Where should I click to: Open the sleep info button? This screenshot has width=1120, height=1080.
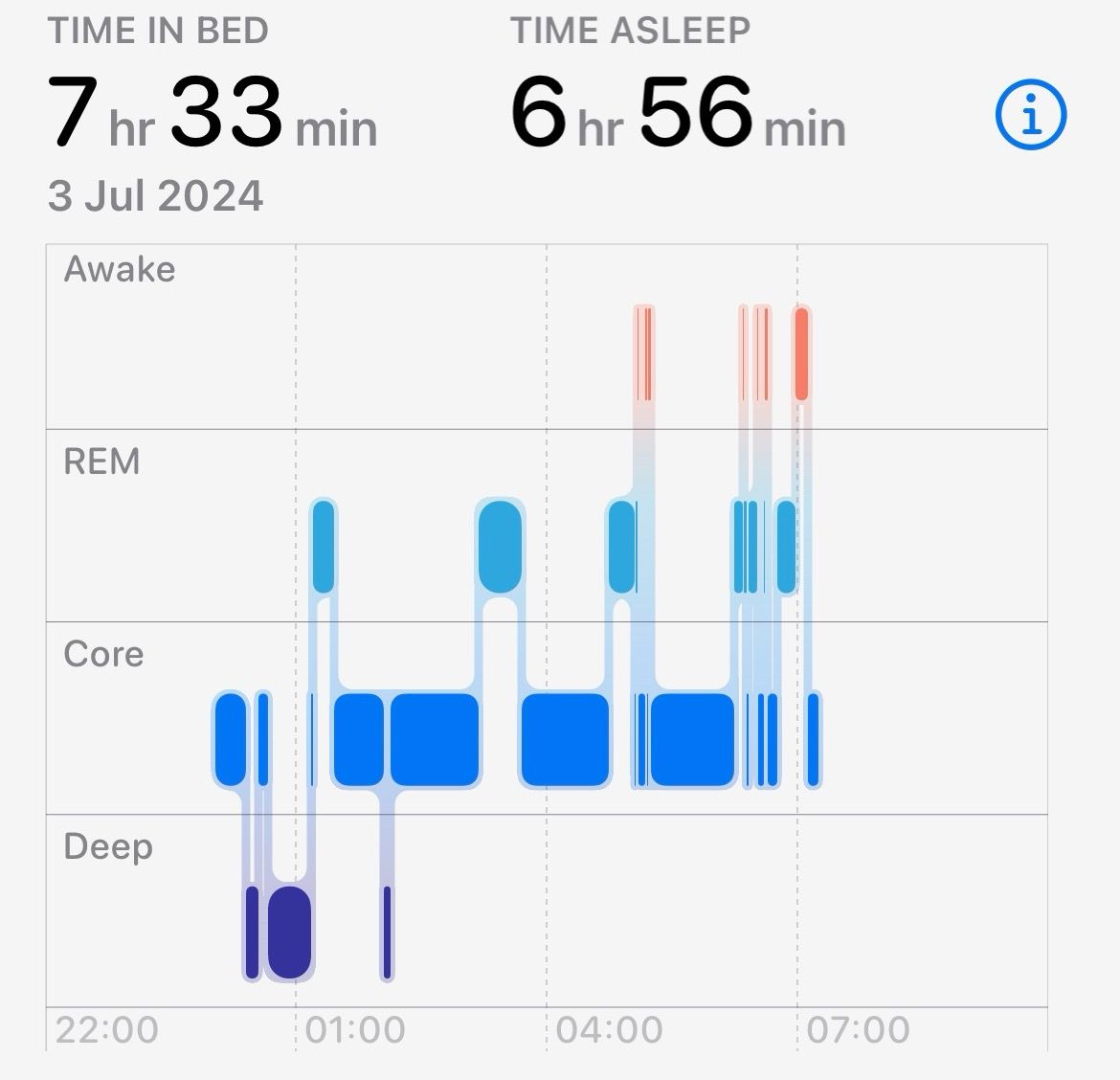click(x=1031, y=115)
